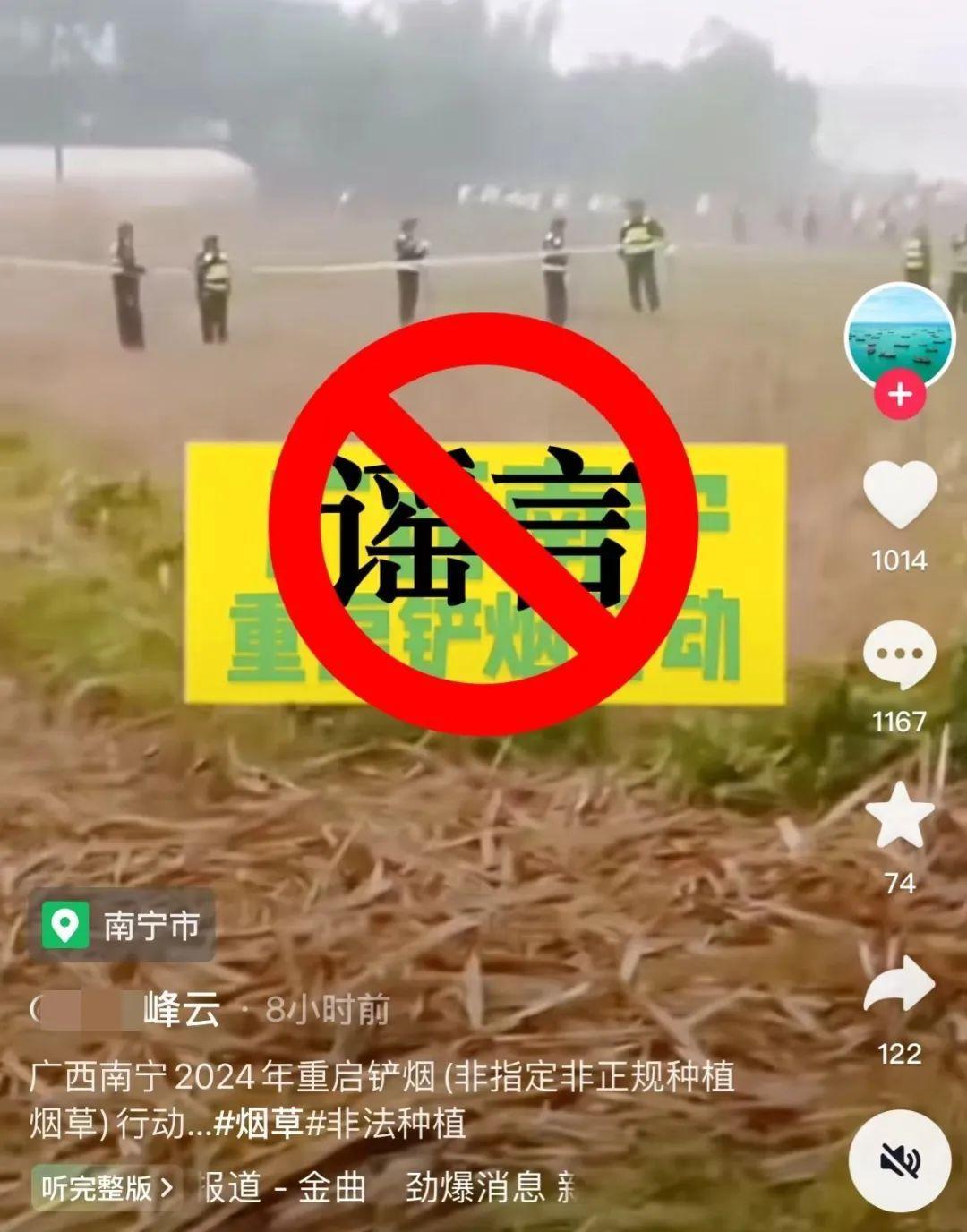Open the #非法种植 hashtag
The height and width of the screenshot is (1232, 967).
(386, 1123)
